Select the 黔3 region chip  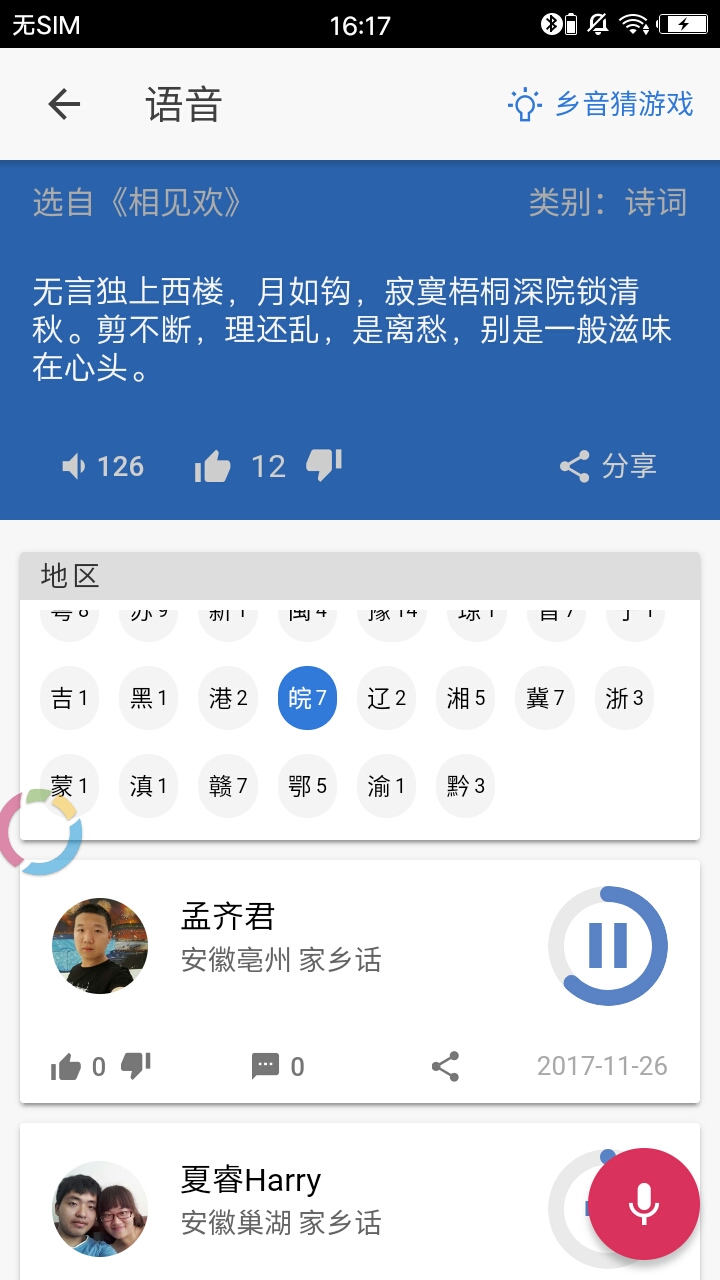tap(465, 786)
